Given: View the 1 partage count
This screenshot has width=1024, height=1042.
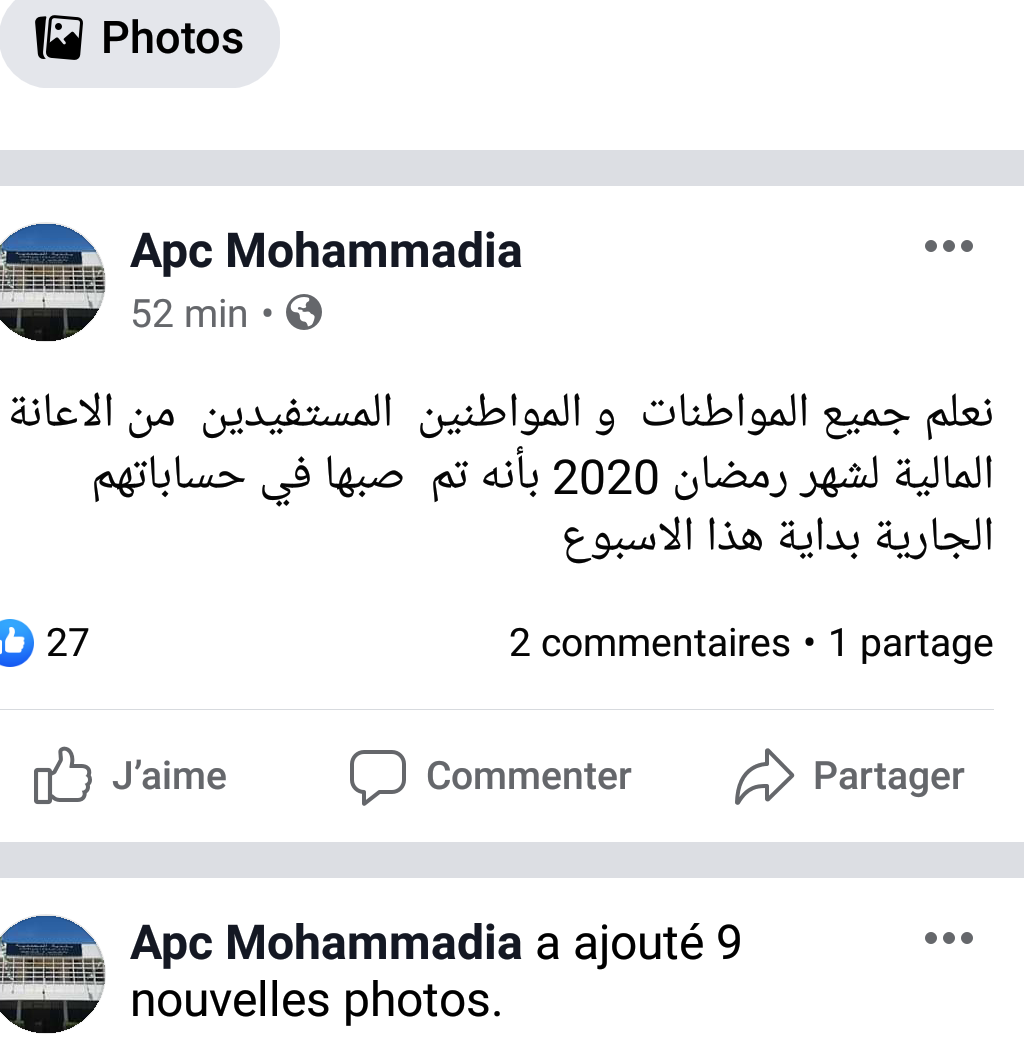Looking at the screenshot, I should (910, 643).
